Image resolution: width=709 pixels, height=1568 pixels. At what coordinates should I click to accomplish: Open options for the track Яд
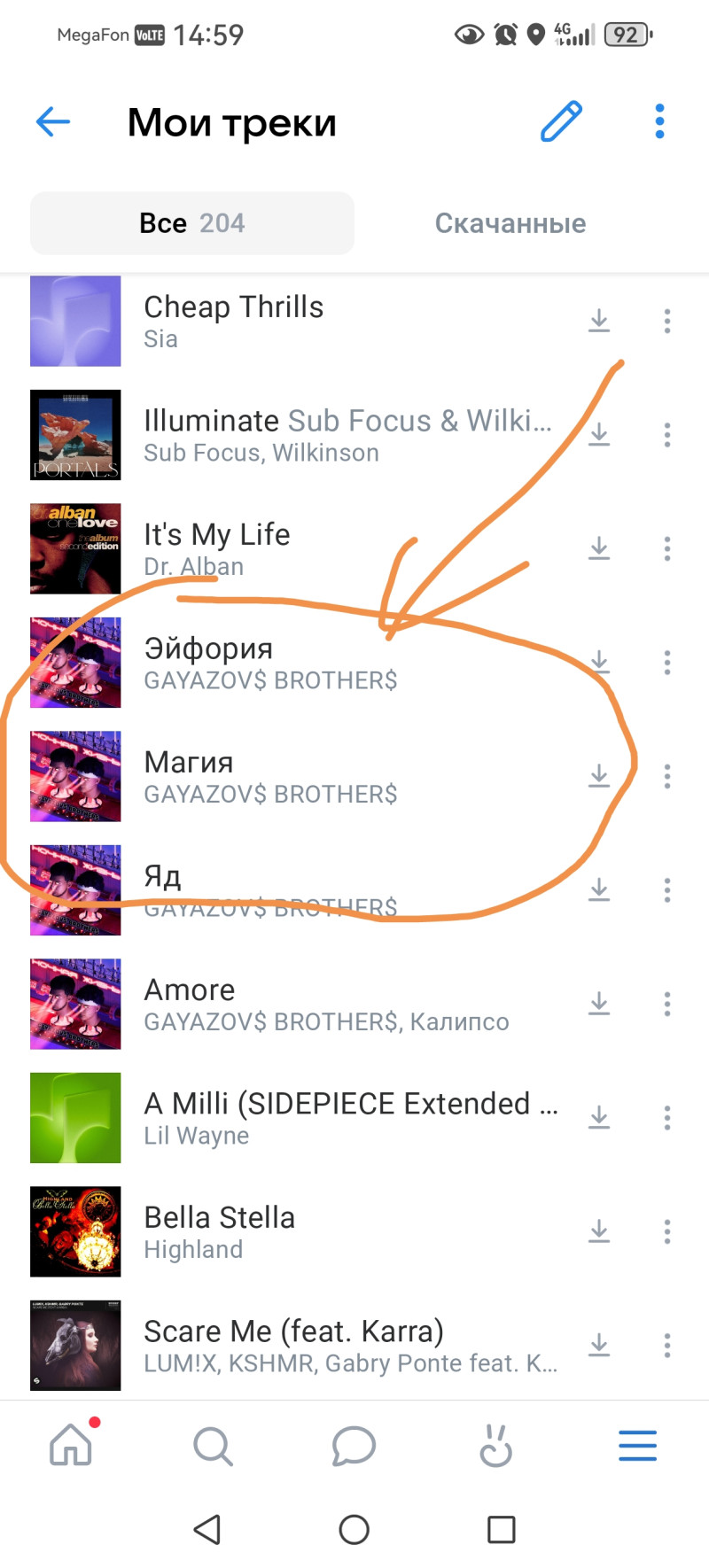pos(667,890)
